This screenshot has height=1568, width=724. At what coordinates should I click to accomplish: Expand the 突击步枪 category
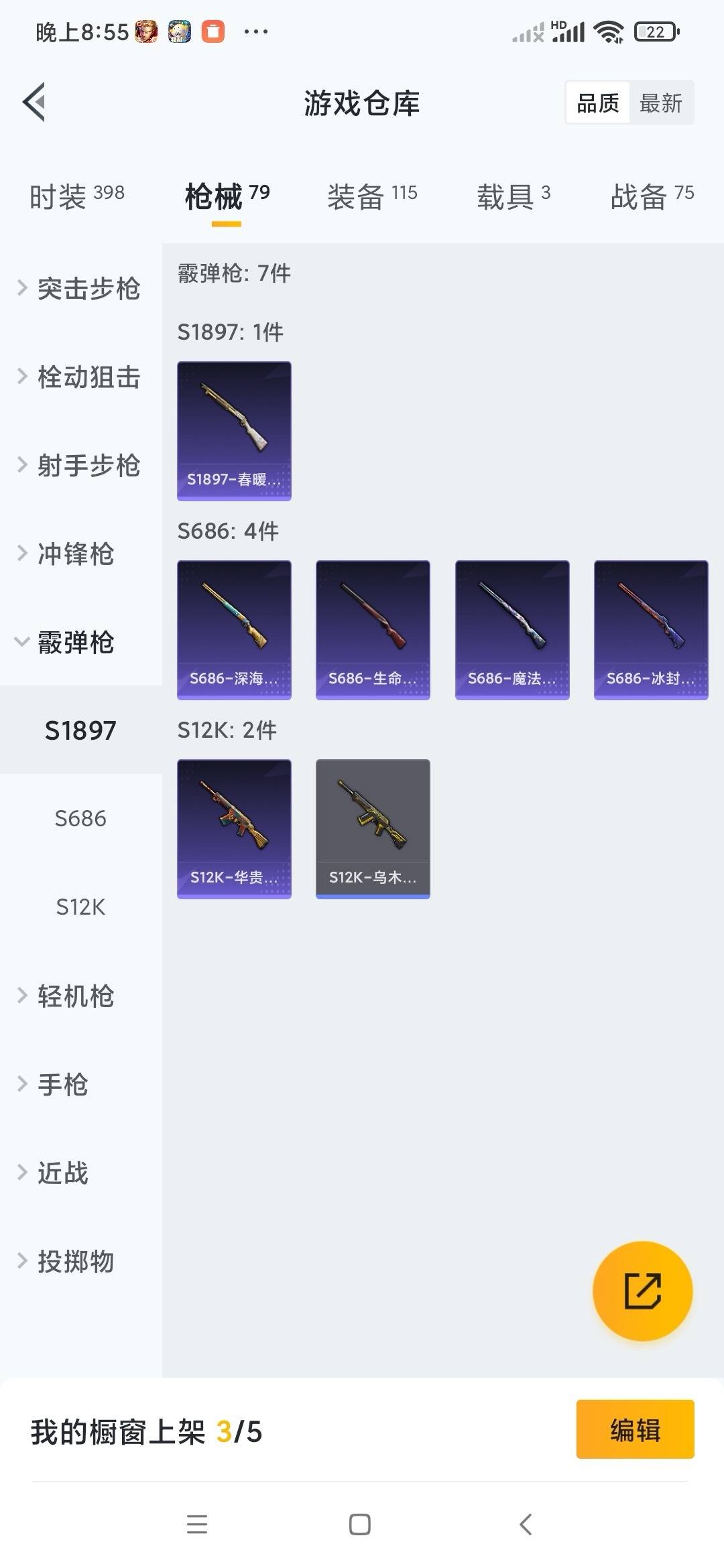tap(87, 289)
